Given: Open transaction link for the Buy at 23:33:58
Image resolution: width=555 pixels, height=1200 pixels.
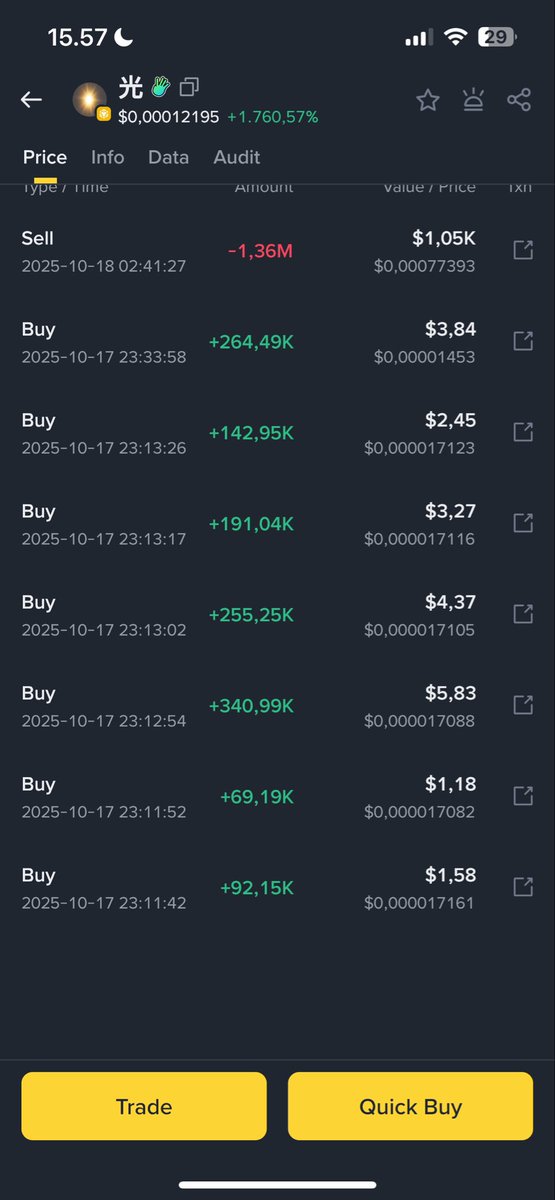Looking at the screenshot, I should click(522, 341).
